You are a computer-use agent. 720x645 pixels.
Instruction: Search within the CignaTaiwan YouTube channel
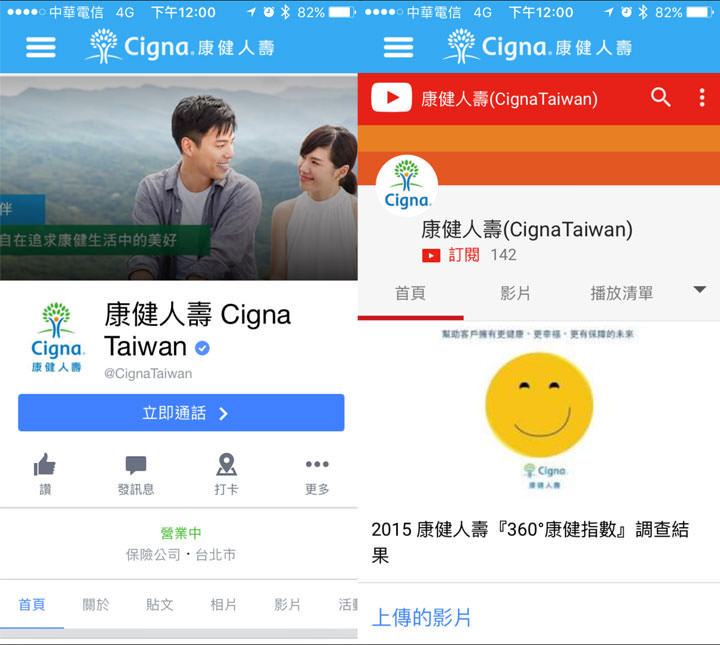pyautogui.click(x=660, y=98)
